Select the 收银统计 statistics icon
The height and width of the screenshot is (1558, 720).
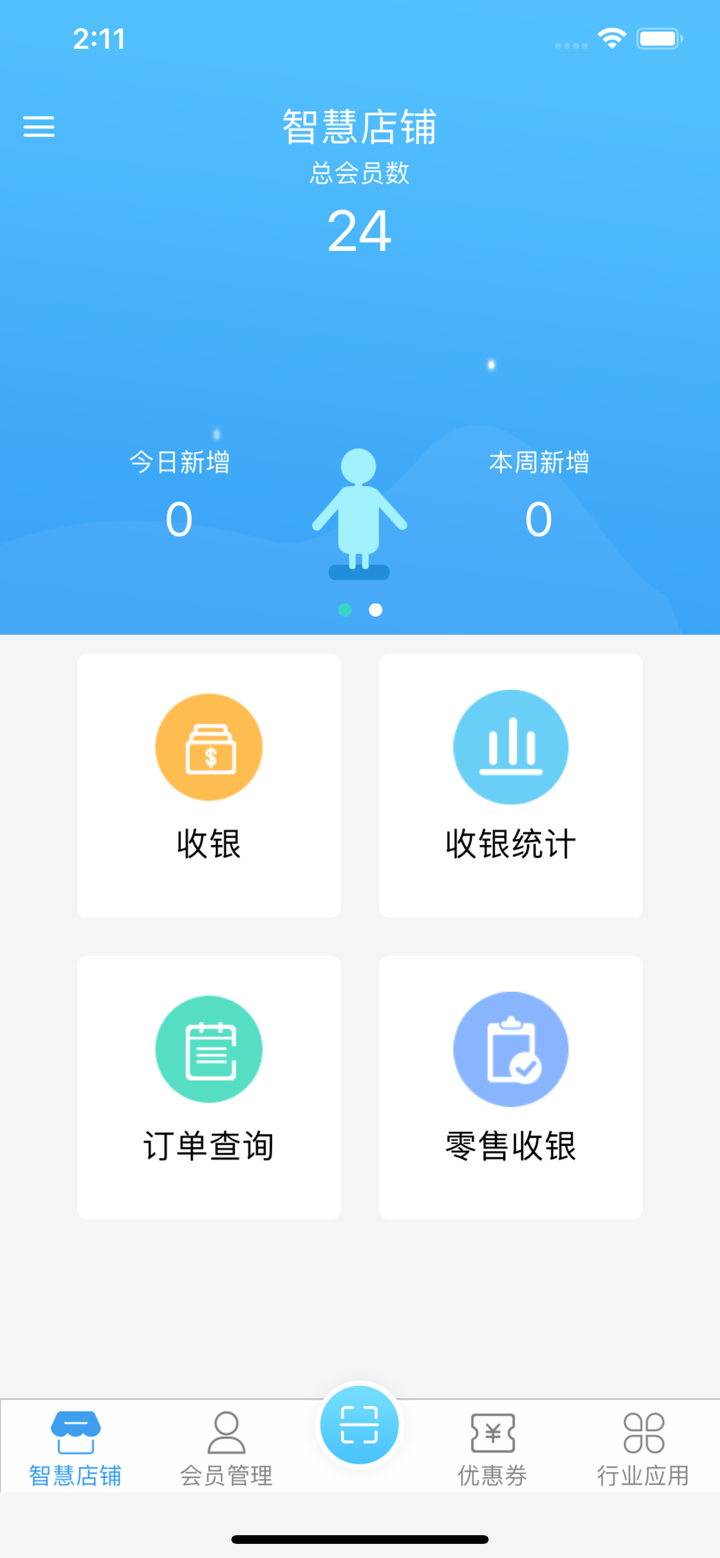coord(510,746)
